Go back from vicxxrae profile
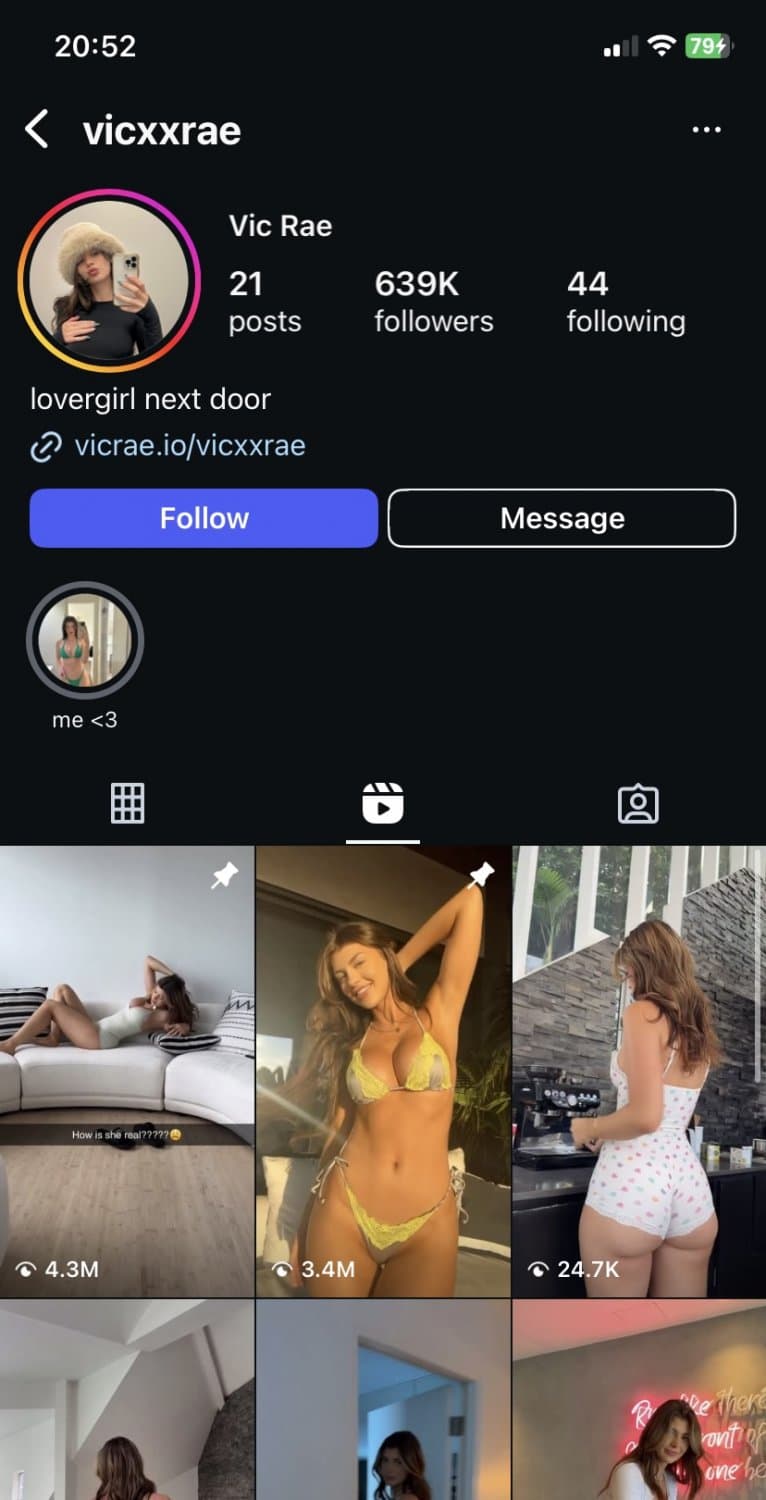The image size is (766, 1500). click(x=37, y=130)
